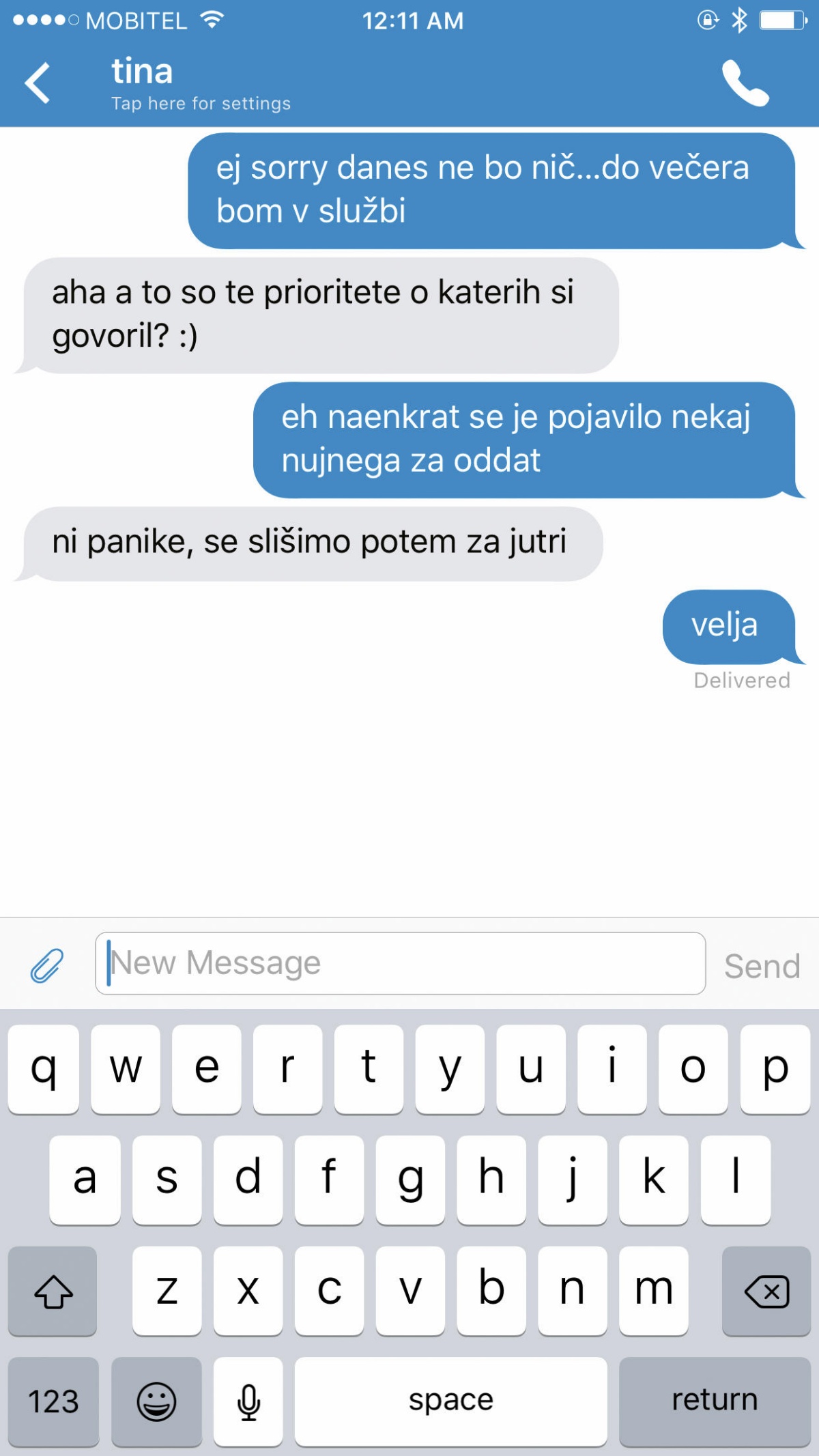Tap the return key
819x1456 pixels.
point(714,1401)
